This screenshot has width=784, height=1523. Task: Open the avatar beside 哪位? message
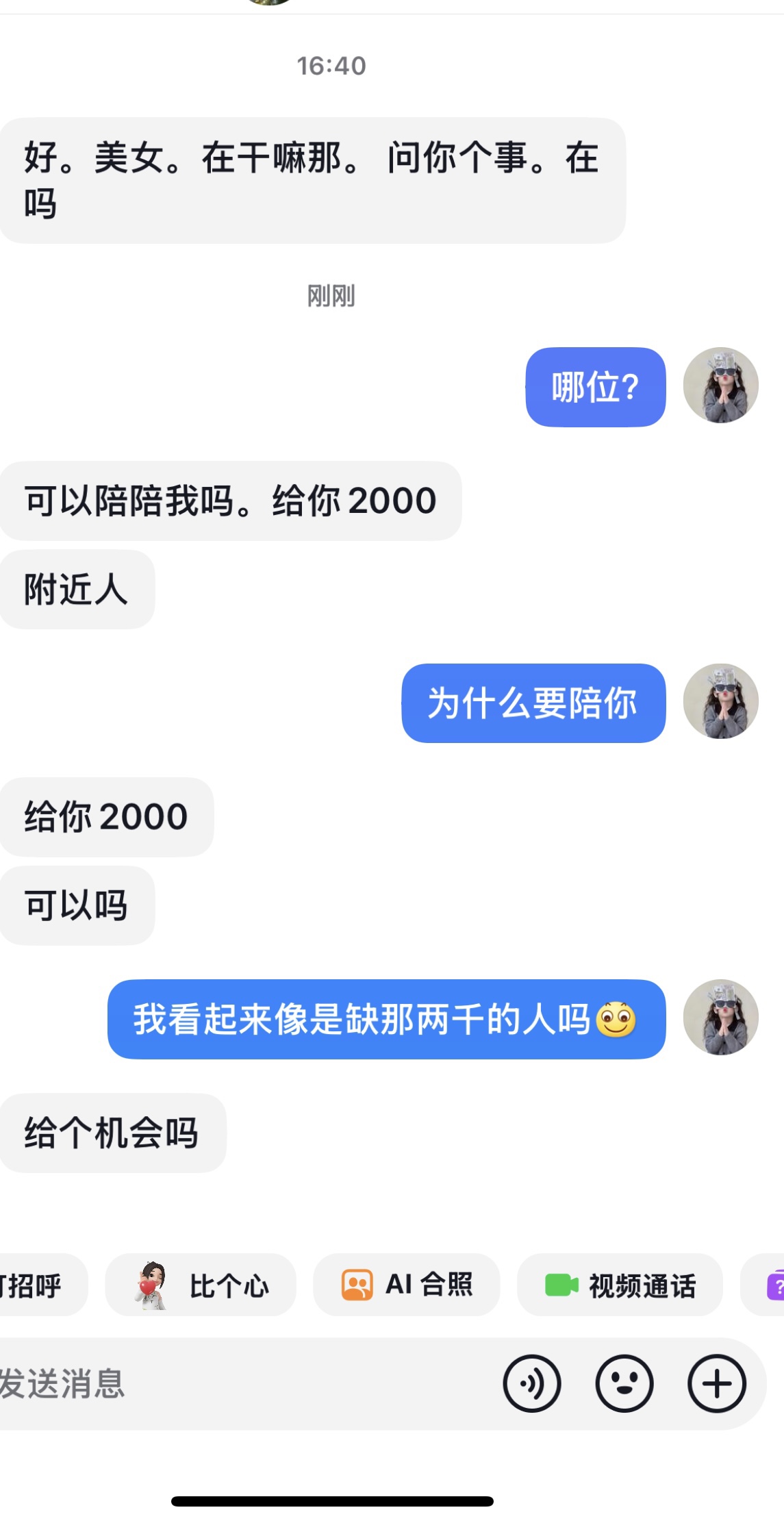(720, 386)
